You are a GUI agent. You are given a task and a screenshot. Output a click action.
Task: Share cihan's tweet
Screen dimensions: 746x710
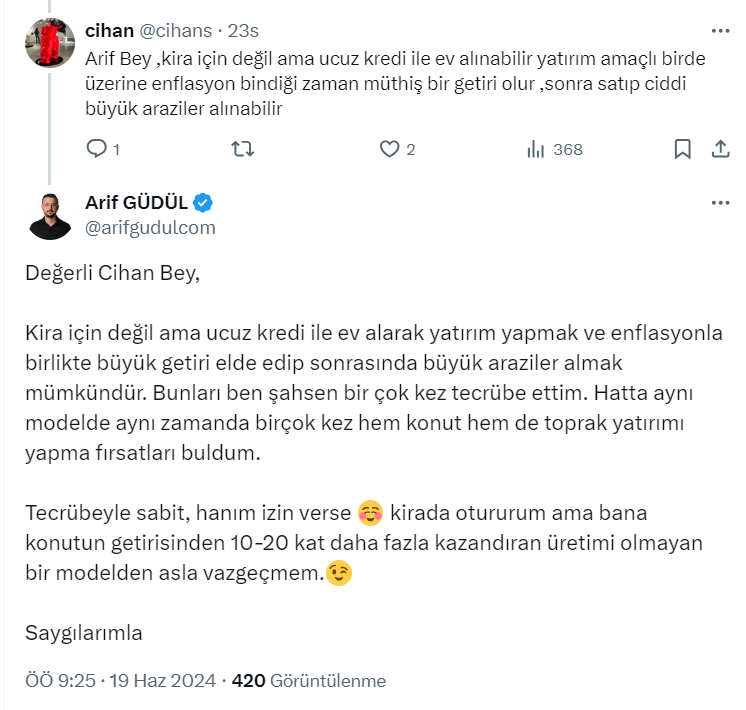click(720, 149)
